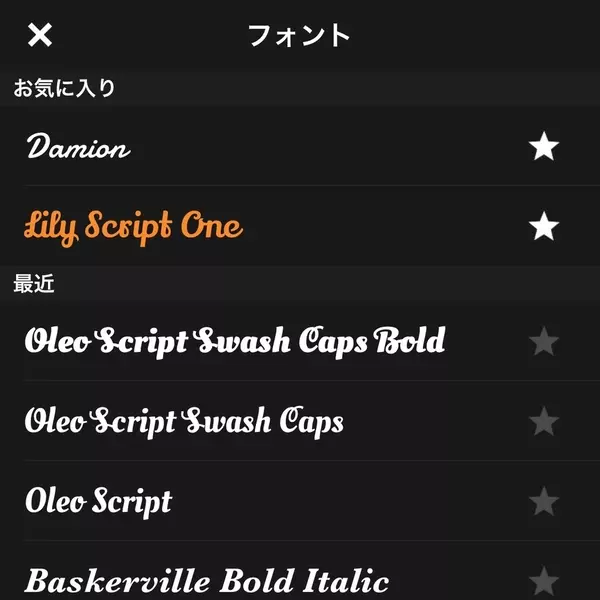Unfavorite the Damion font star
The image size is (600, 600).
pyautogui.click(x=543, y=148)
